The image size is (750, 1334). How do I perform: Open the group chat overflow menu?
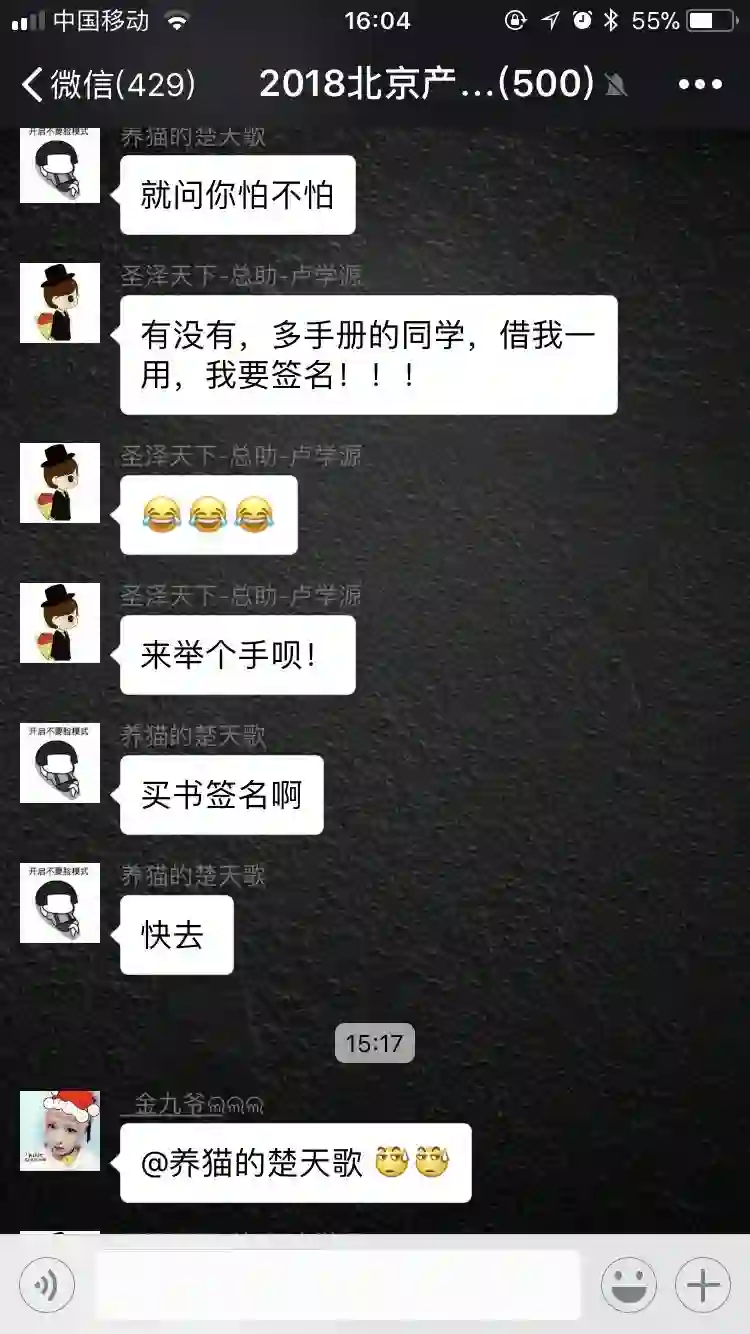tap(700, 84)
